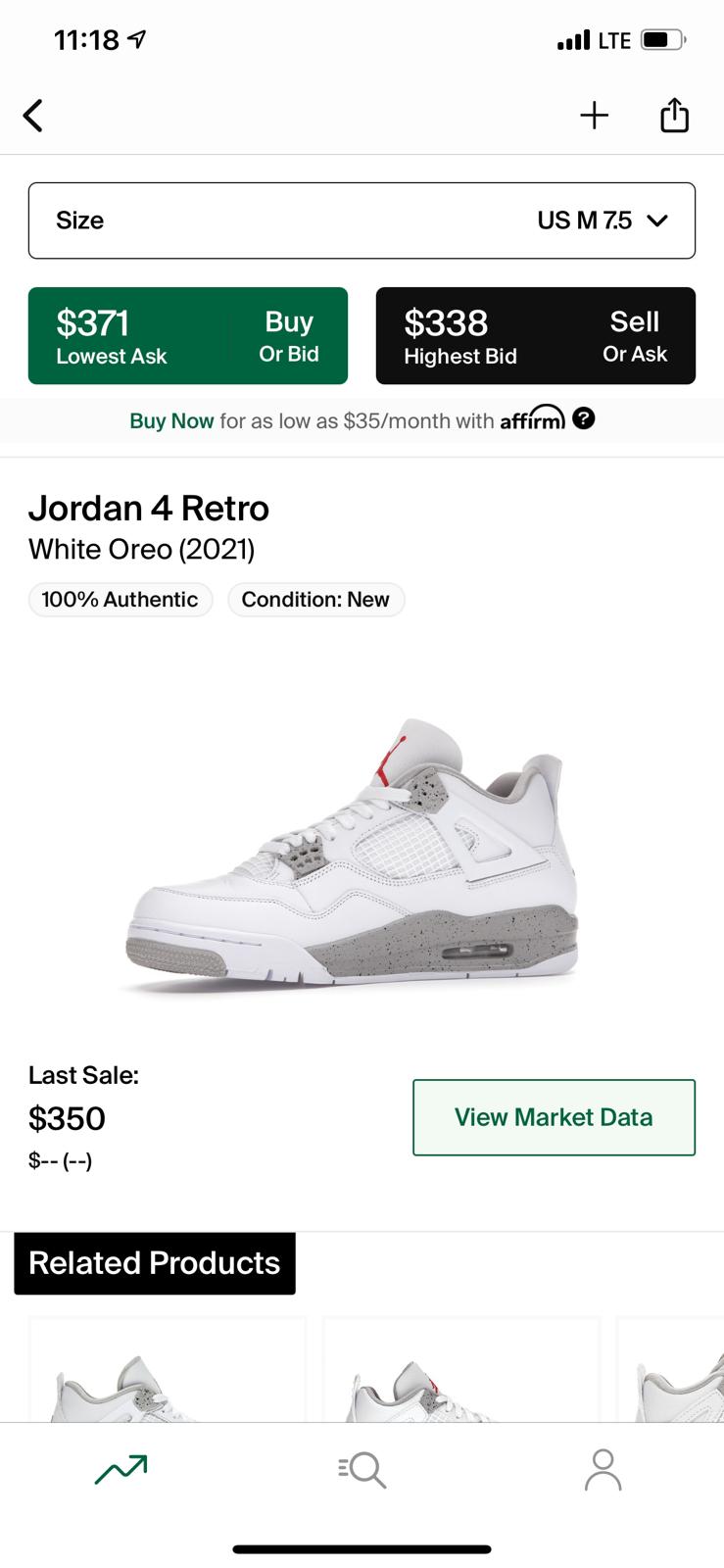The image size is (724, 1568).
Task: Tap the $371 Buy Or Bid button
Action: pyautogui.click(x=188, y=335)
